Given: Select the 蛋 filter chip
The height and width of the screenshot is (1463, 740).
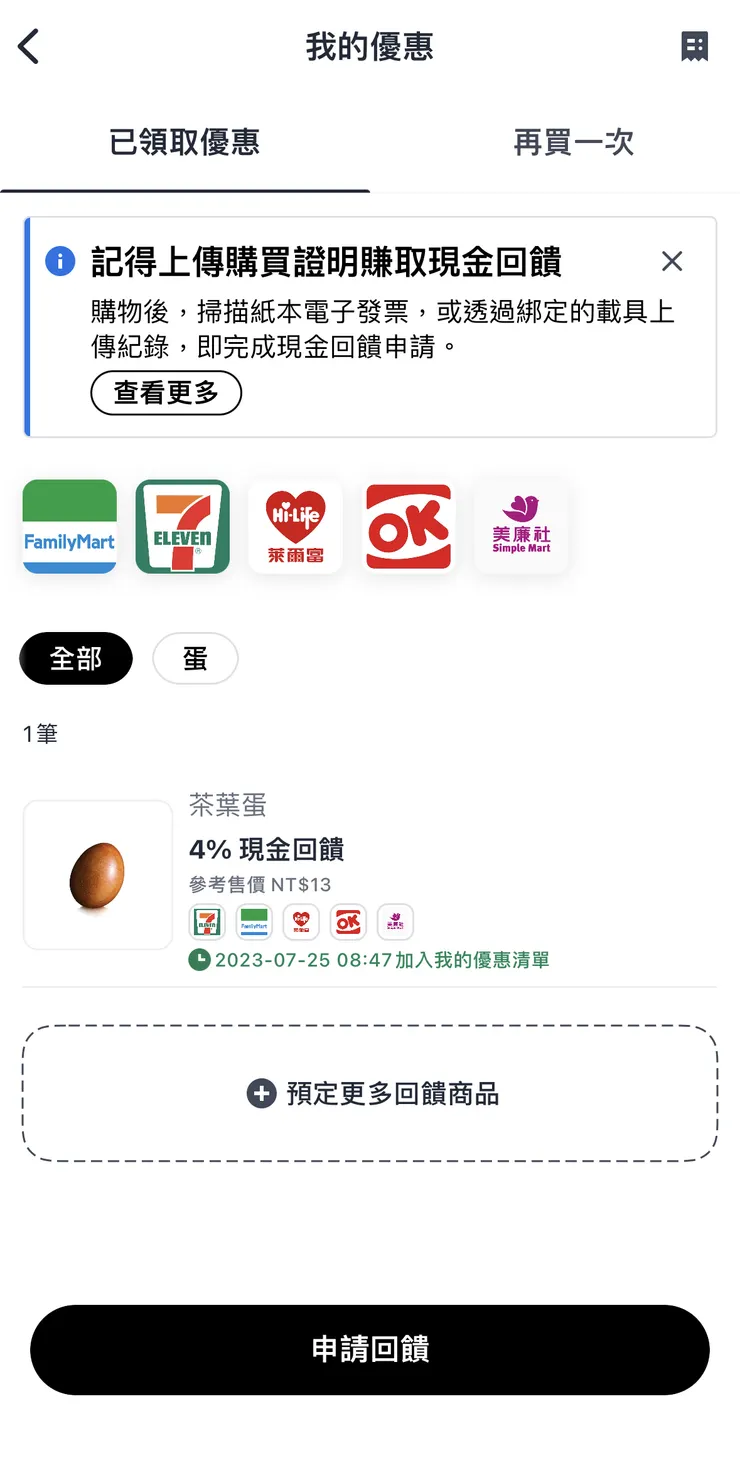Looking at the screenshot, I should pos(194,658).
